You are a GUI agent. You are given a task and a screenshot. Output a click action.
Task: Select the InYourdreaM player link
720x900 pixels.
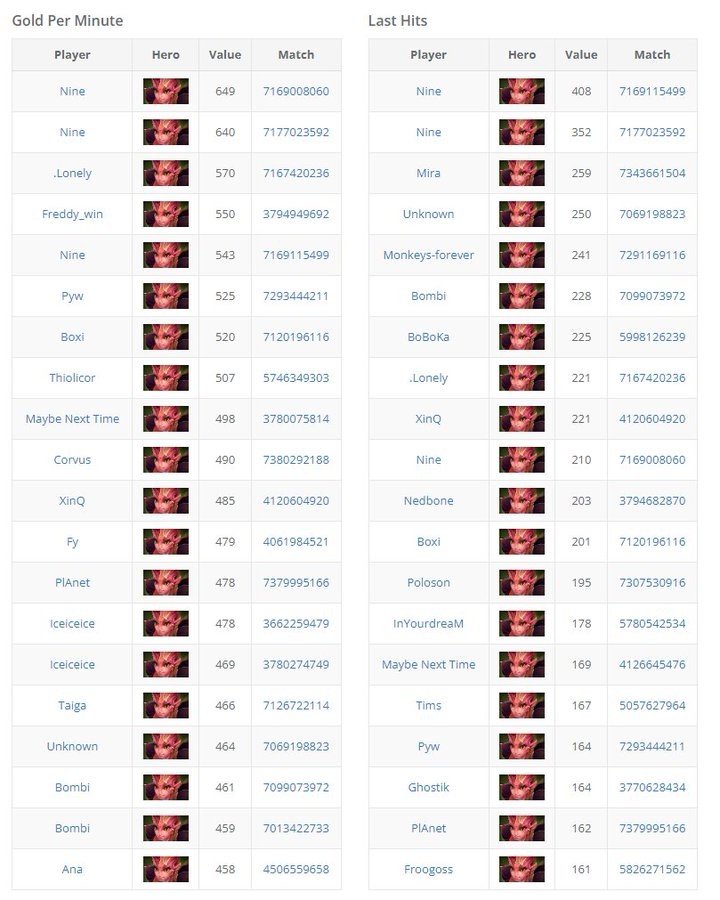tap(428, 624)
